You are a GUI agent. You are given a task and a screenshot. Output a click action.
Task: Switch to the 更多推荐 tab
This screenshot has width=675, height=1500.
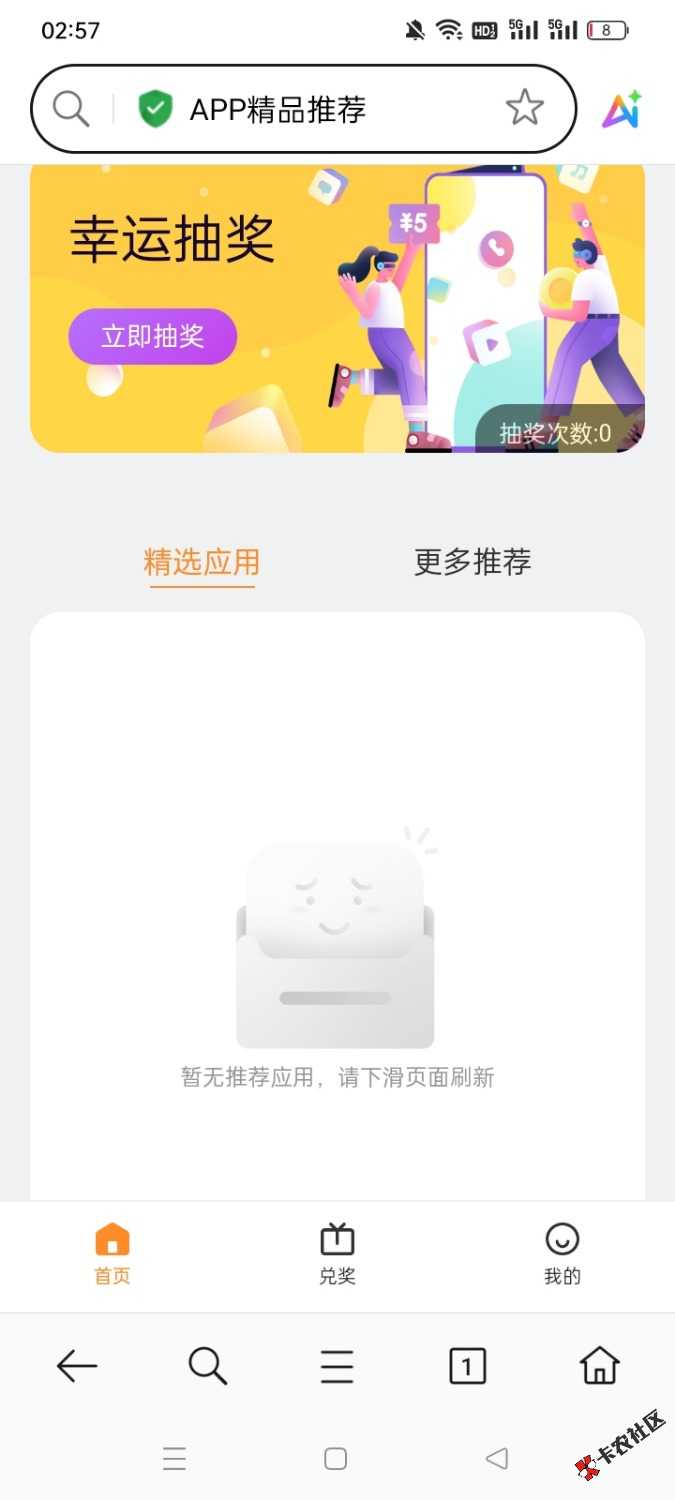tap(472, 562)
